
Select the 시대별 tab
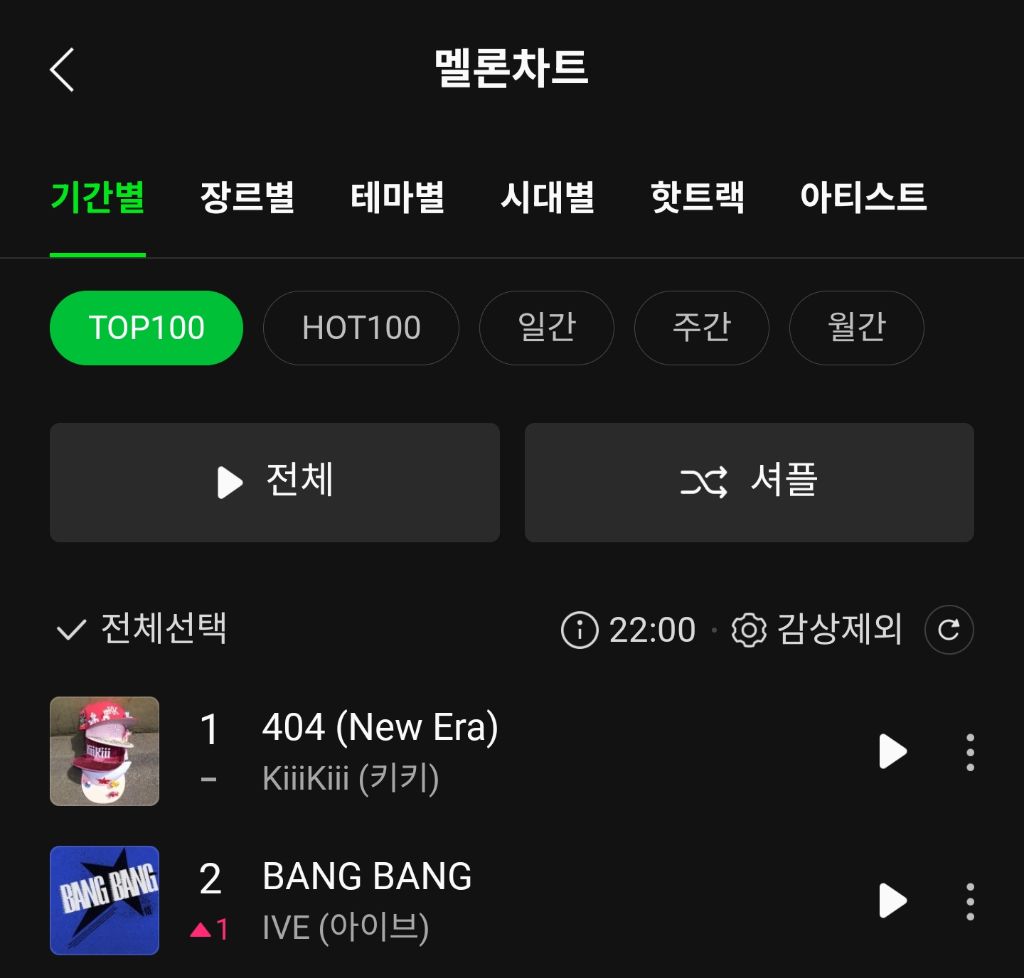pyautogui.click(x=547, y=197)
